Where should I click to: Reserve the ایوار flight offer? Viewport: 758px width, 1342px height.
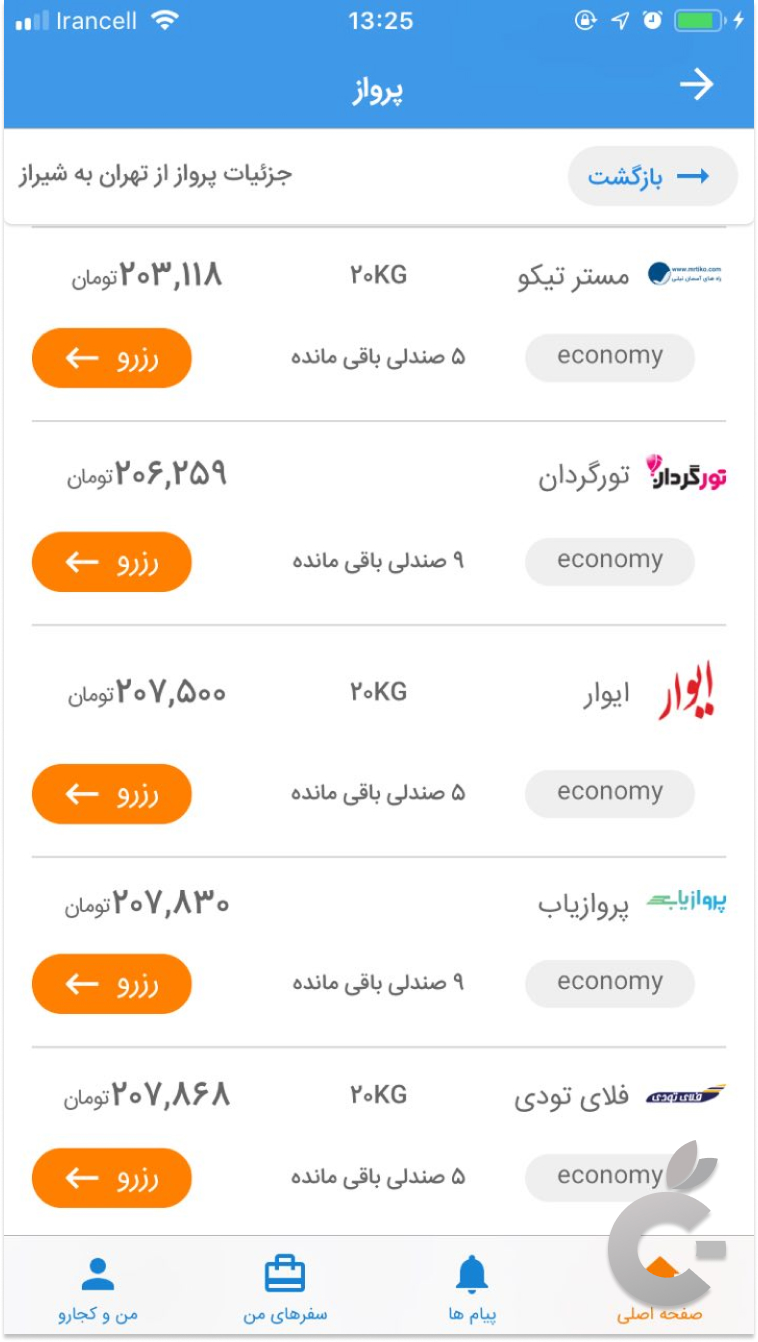[112, 794]
